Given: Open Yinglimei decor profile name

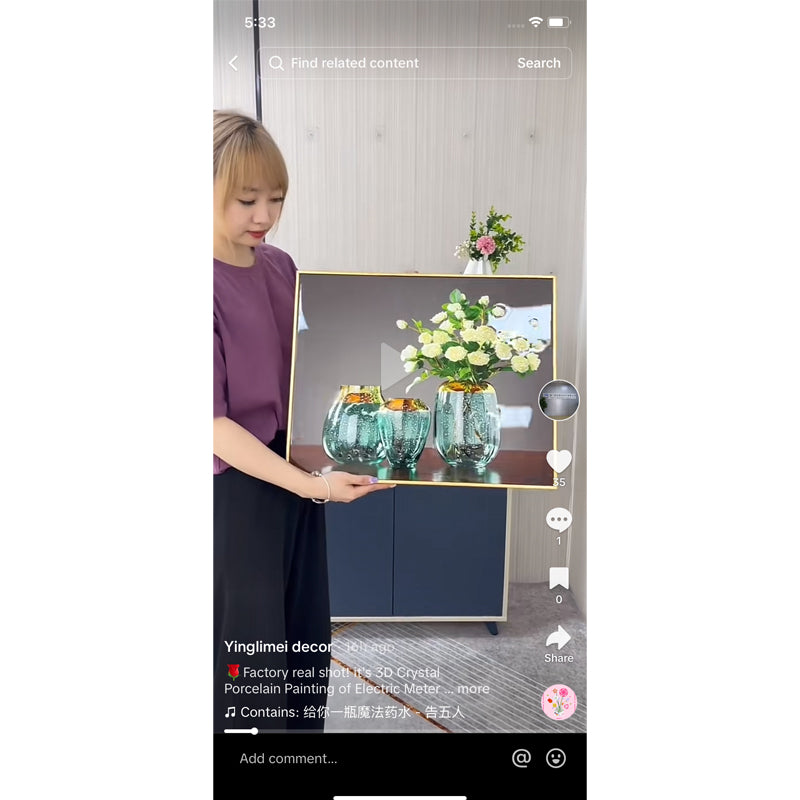Looking at the screenshot, I should click(x=279, y=647).
